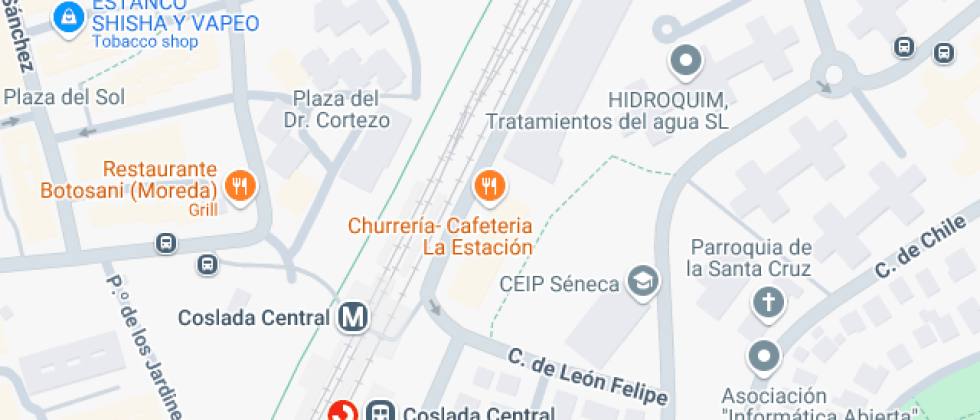Select Restaurante Botosani (Moreda) grill marker
Screen dimensions: 980x420
coord(240,185)
